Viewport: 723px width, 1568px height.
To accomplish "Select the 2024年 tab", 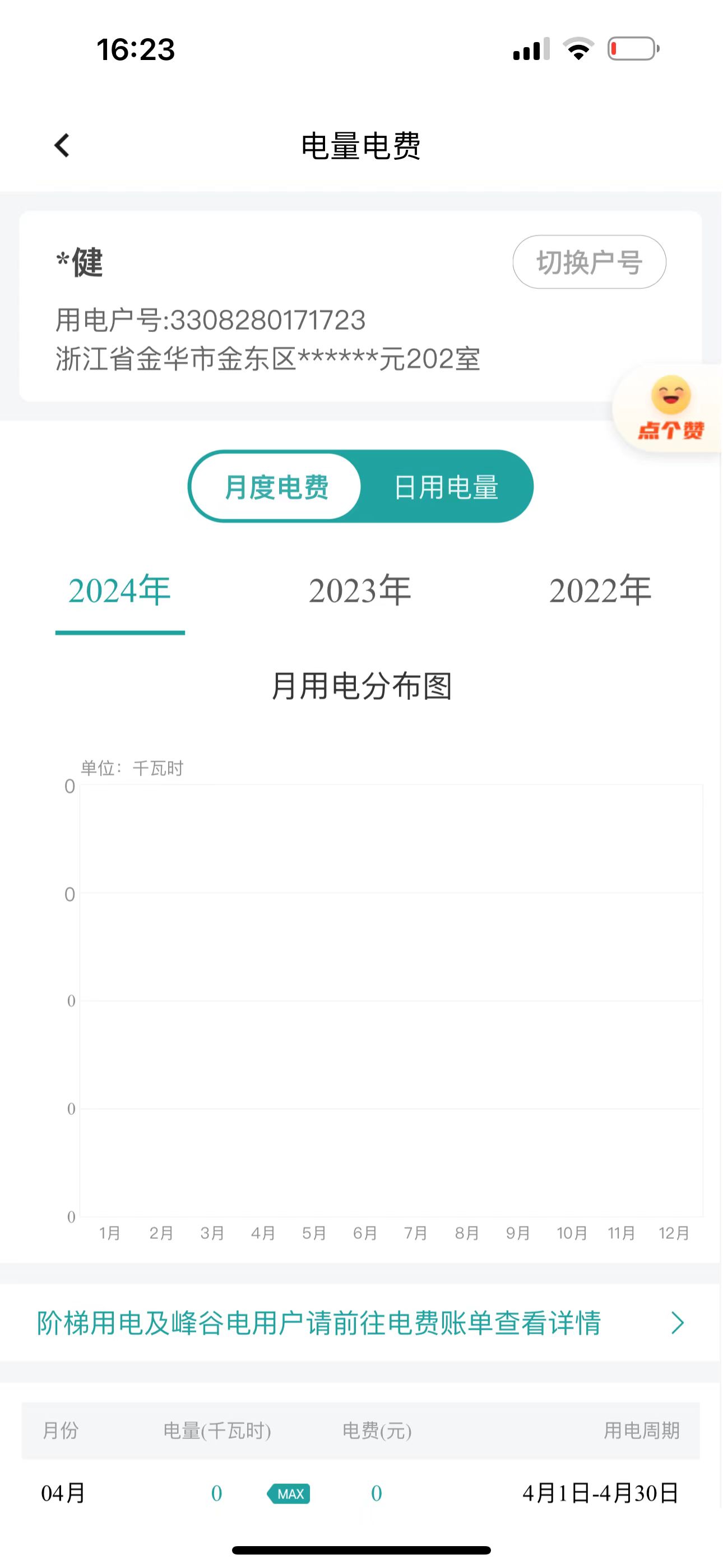I will [x=119, y=591].
